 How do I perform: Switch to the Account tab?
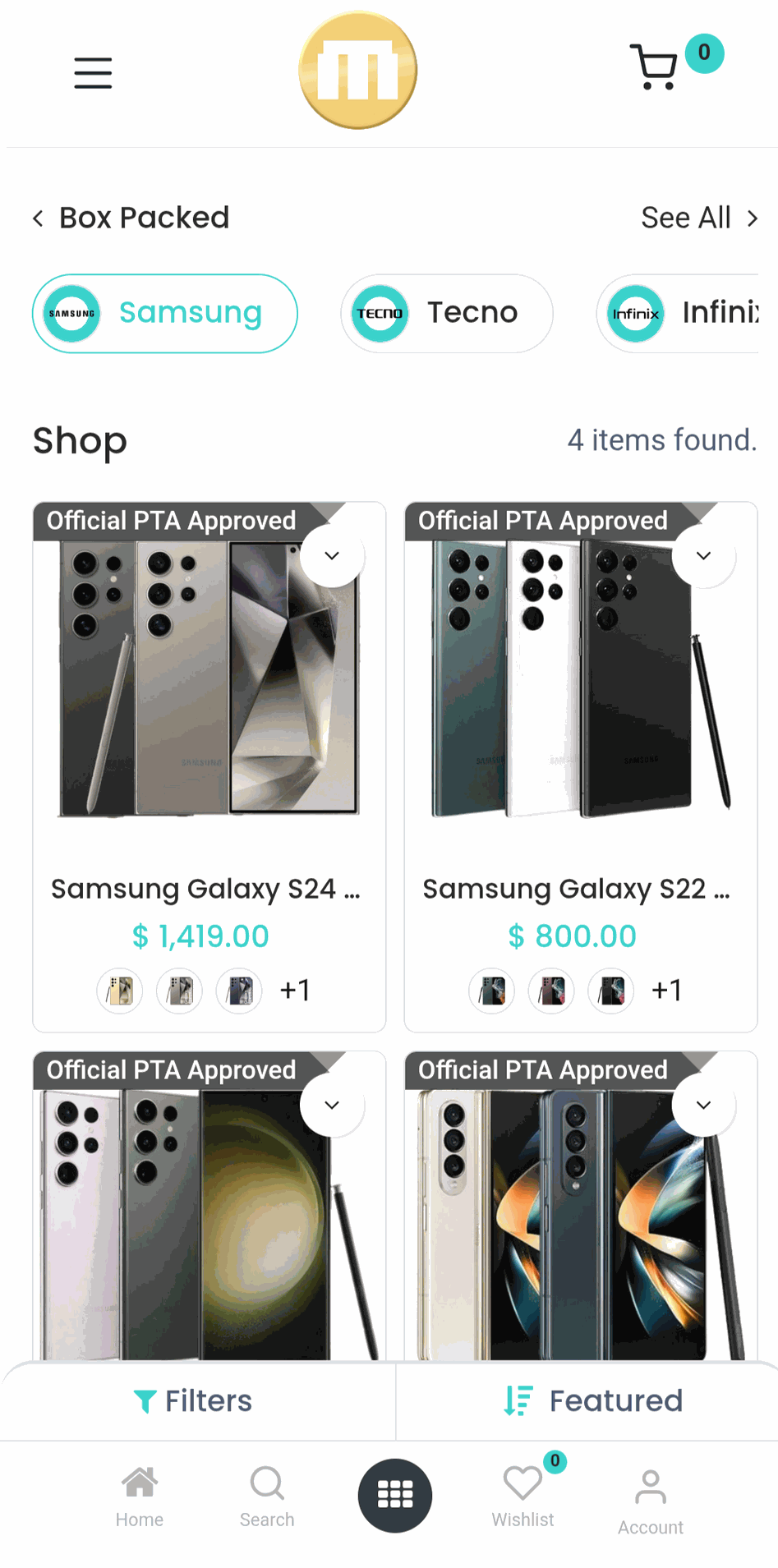651,1501
